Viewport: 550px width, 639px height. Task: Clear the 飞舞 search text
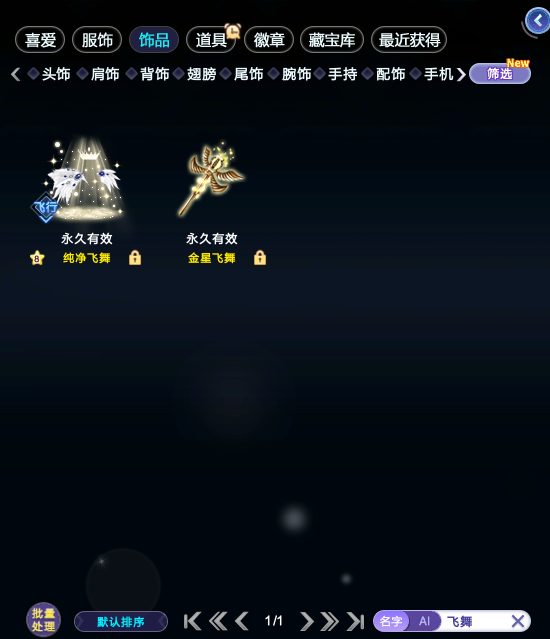pos(518,621)
